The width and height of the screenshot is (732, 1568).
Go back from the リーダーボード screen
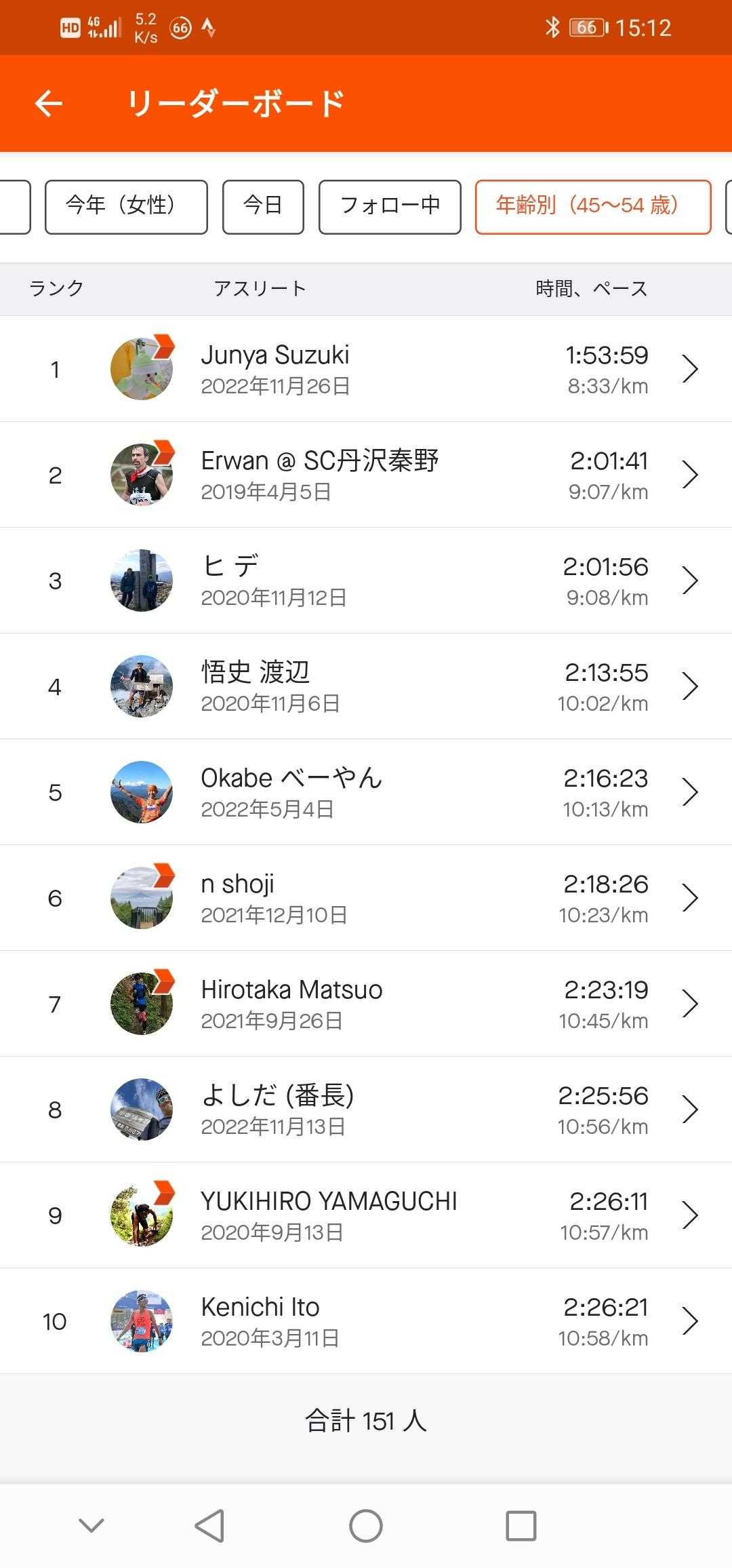(49, 104)
